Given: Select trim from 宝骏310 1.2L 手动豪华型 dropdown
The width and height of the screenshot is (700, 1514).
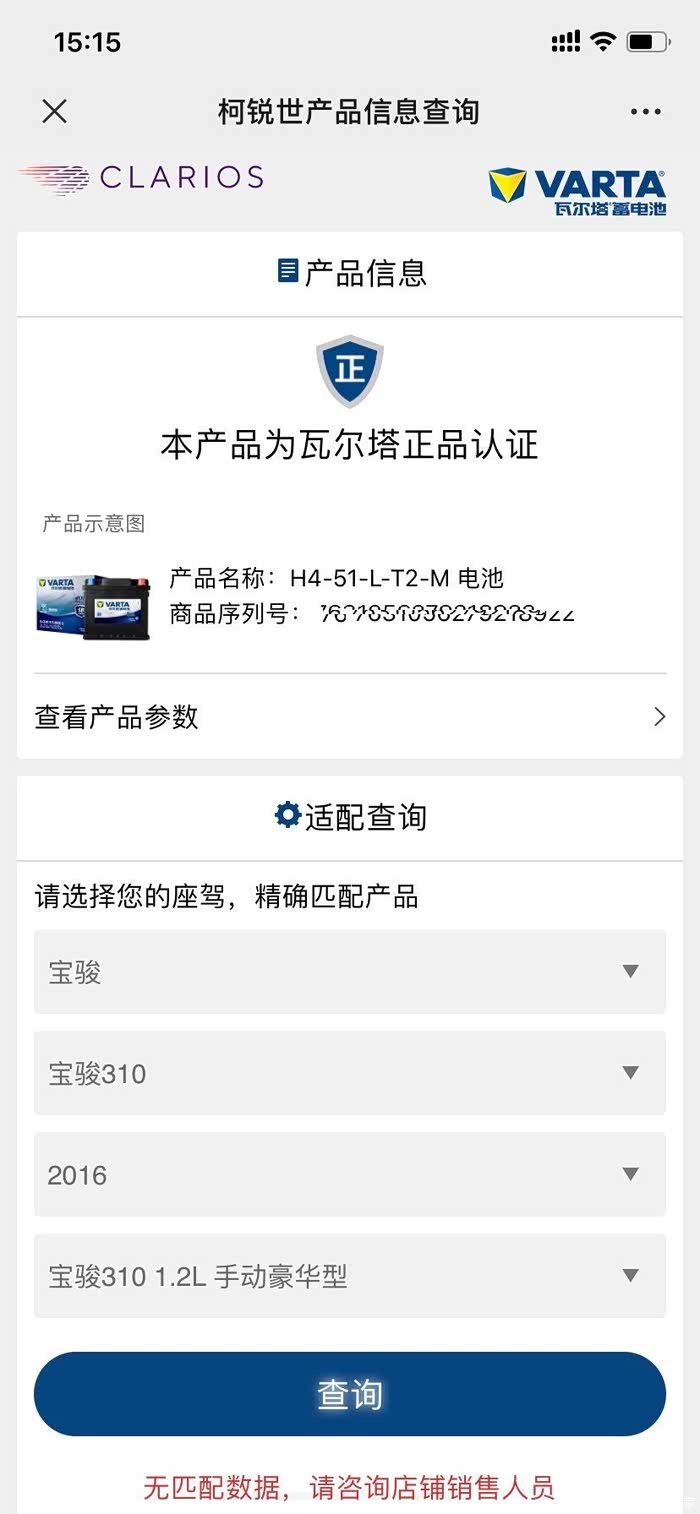Looking at the screenshot, I should (350, 1276).
